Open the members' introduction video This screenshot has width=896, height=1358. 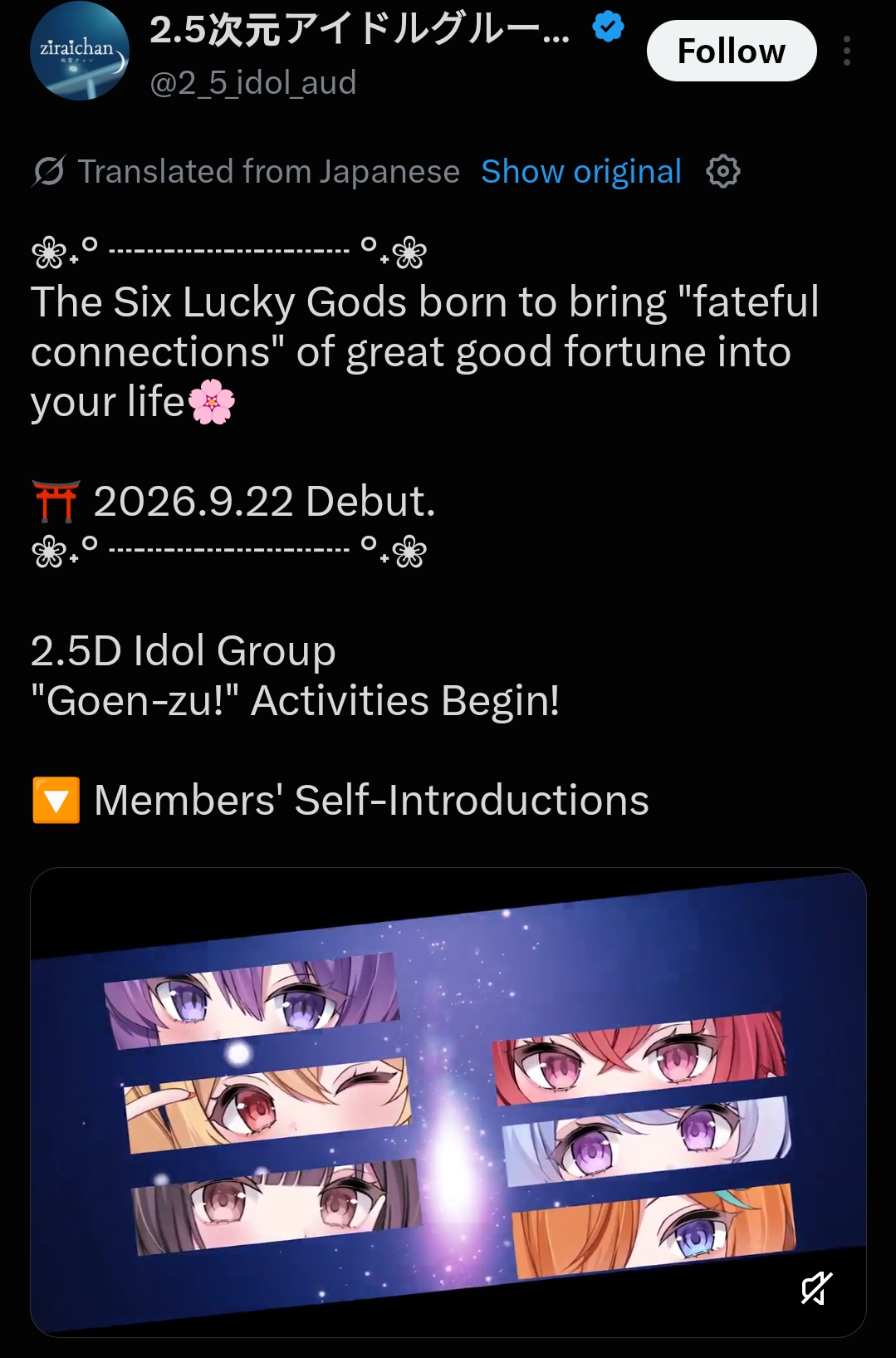tap(448, 1102)
